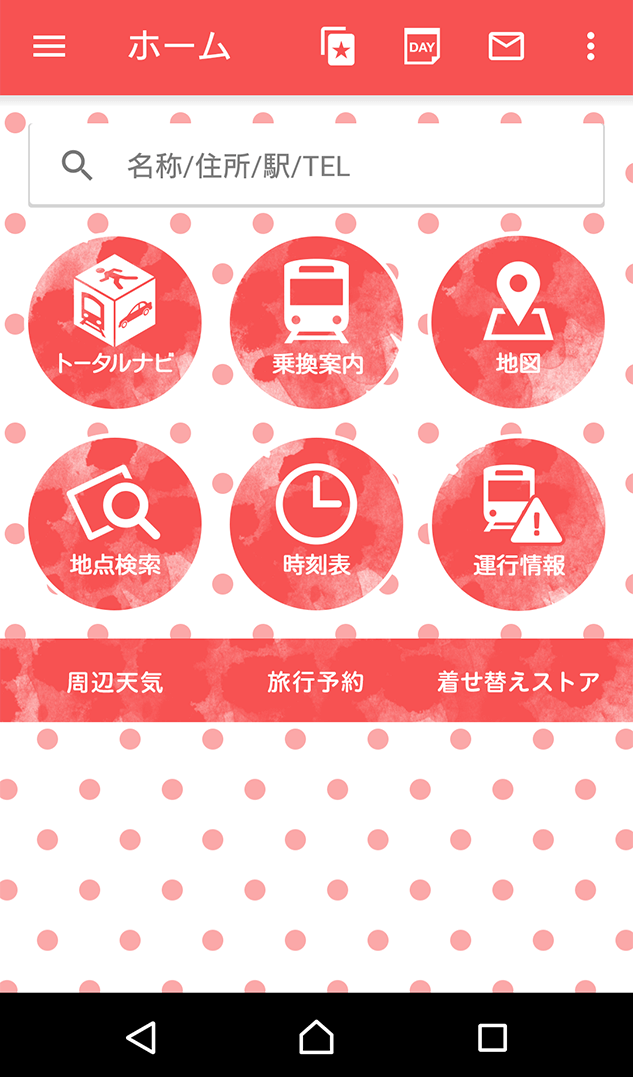Open 周辺天気 nearby weather
The width and height of the screenshot is (633, 1077).
click(115, 682)
